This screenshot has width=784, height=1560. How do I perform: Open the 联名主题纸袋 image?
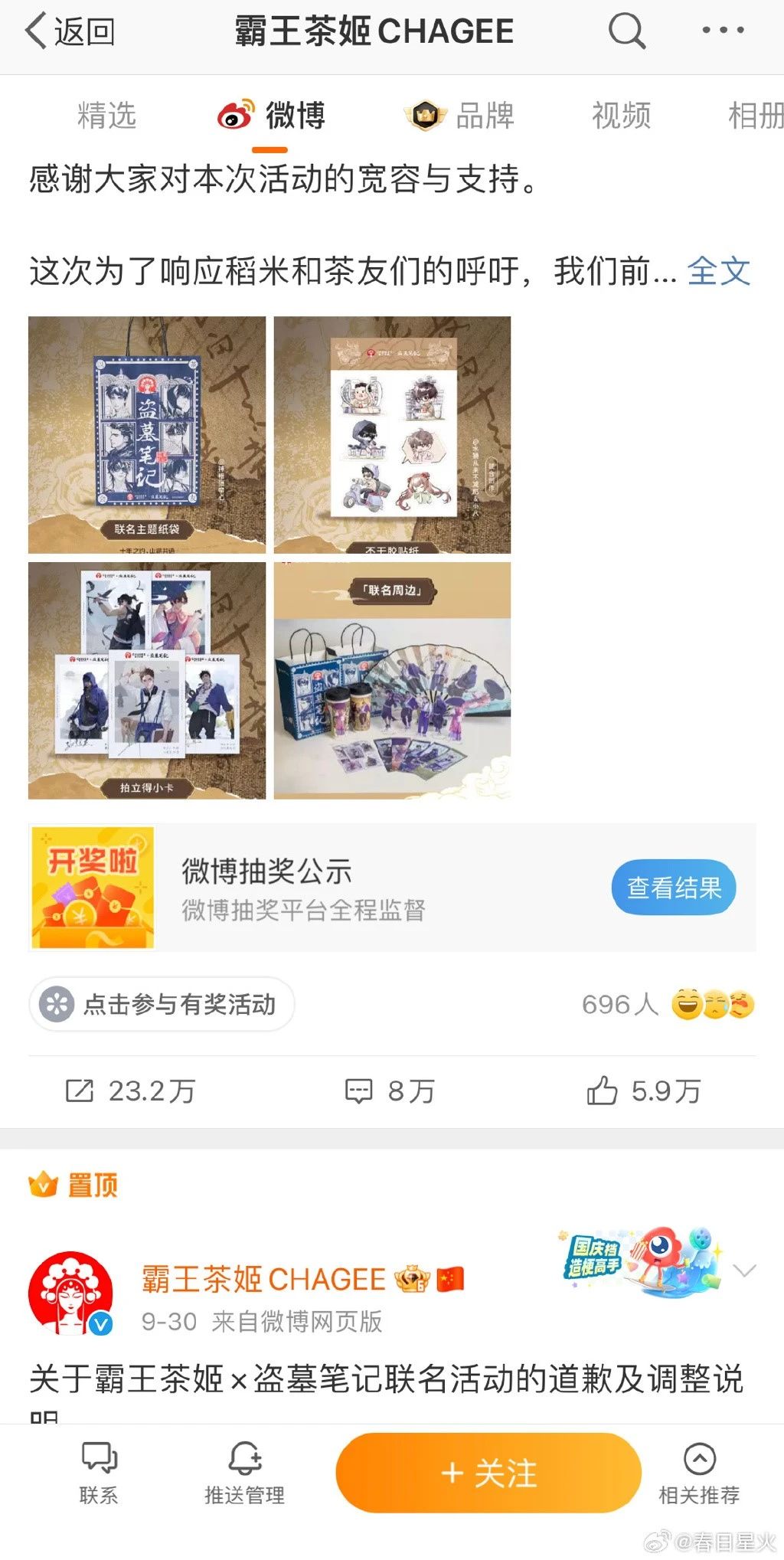click(x=147, y=435)
